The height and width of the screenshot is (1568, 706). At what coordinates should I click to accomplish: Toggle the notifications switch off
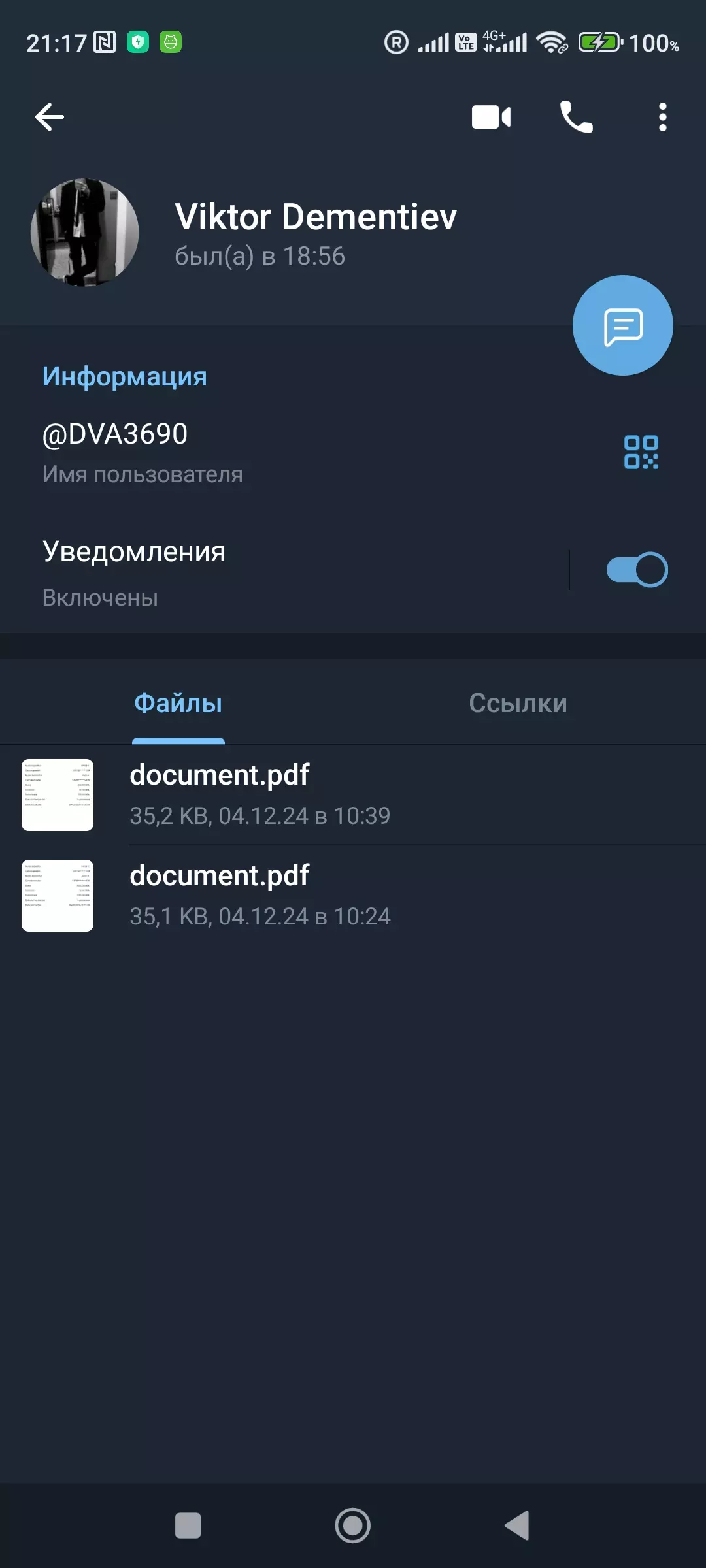click(637, 570)
